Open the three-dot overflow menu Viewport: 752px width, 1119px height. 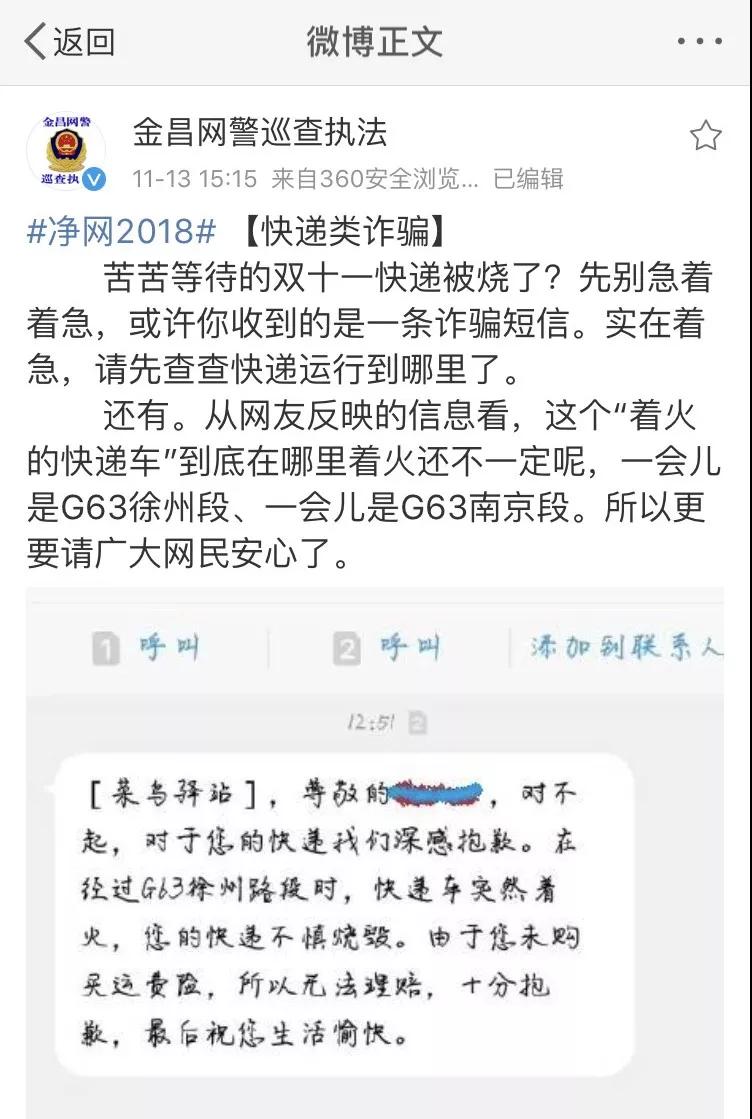click(699, 42)
